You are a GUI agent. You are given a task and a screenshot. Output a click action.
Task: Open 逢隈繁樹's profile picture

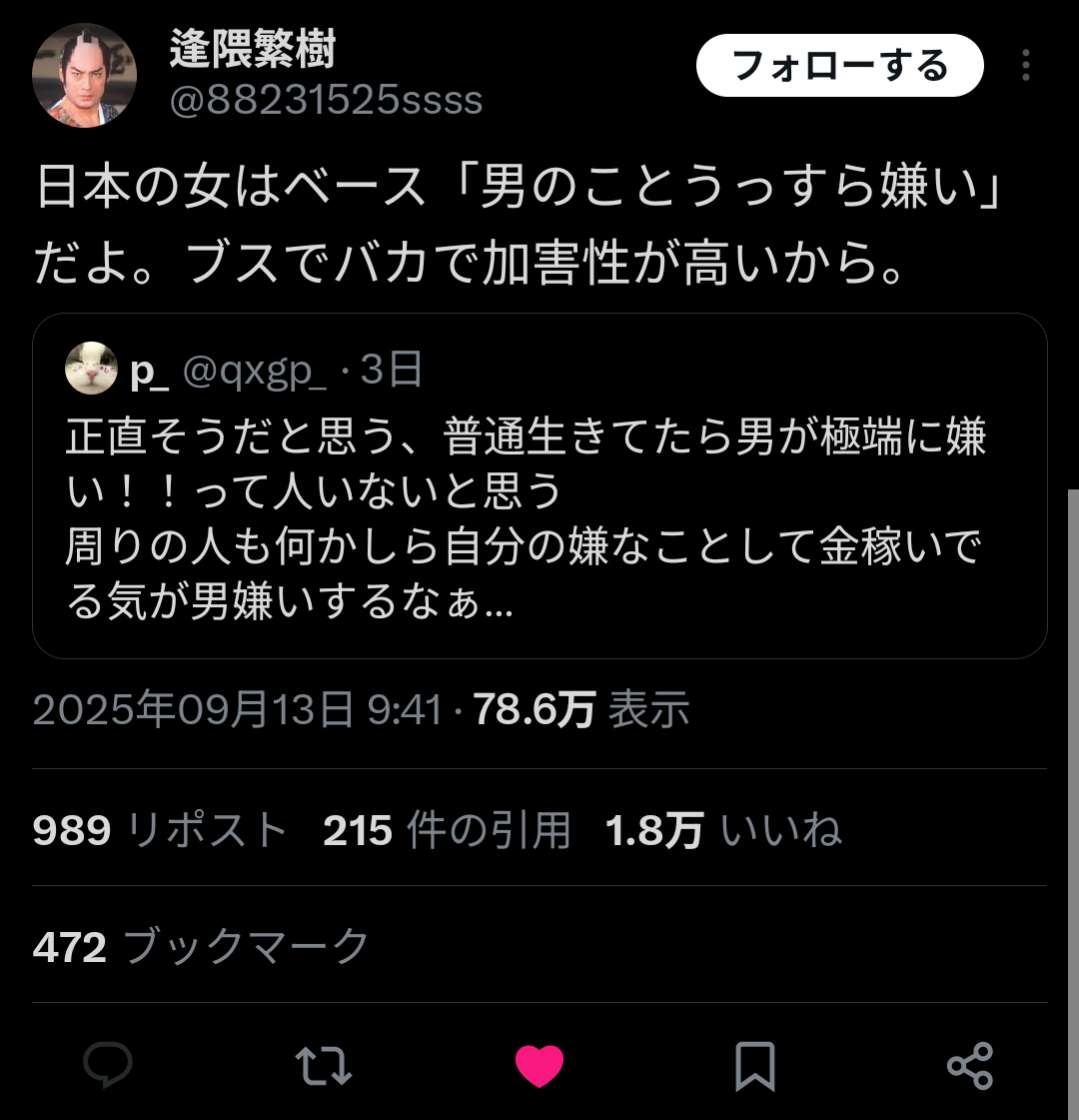[x=84, y=74]
